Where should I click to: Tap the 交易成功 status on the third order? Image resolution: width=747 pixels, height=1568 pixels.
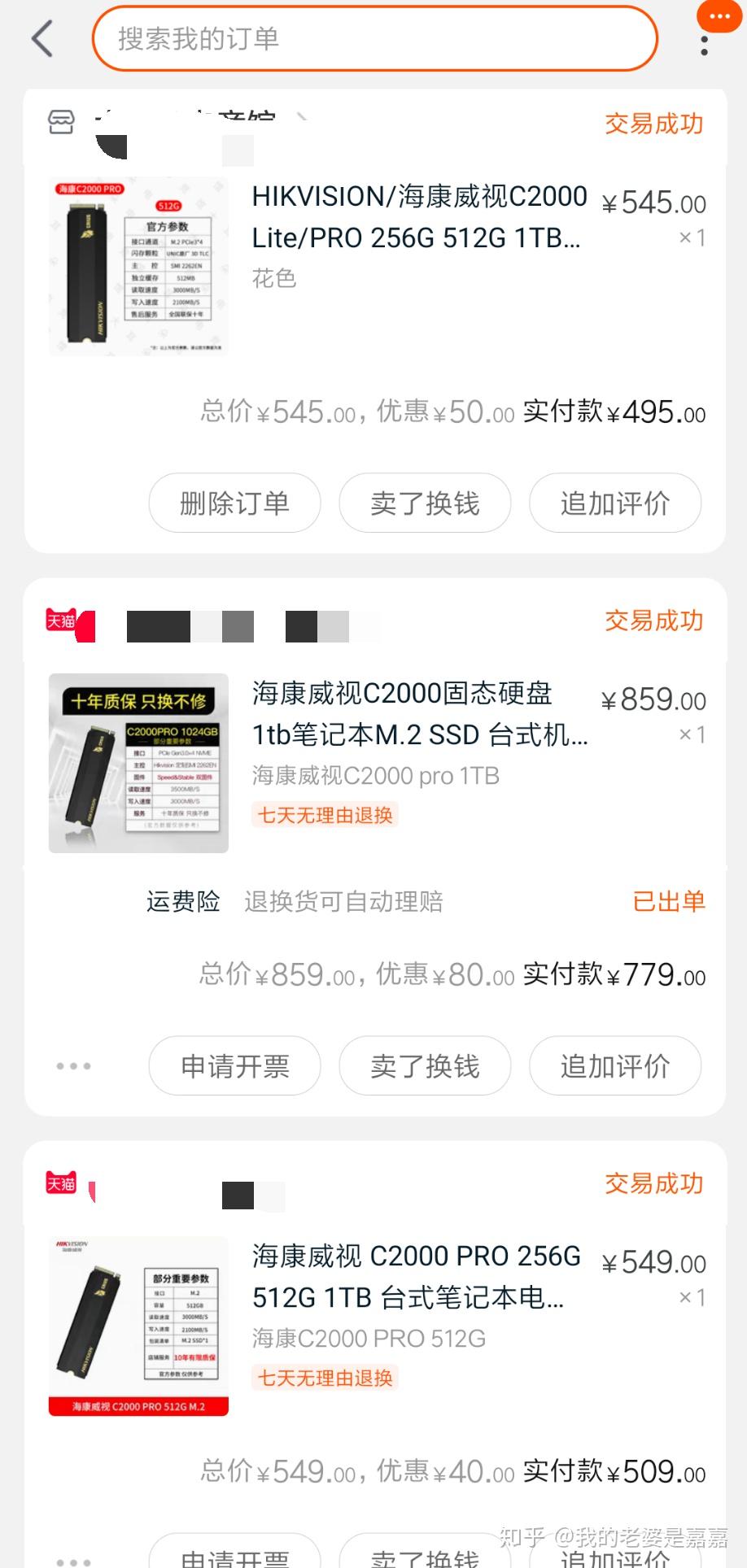coord(653,1185)
